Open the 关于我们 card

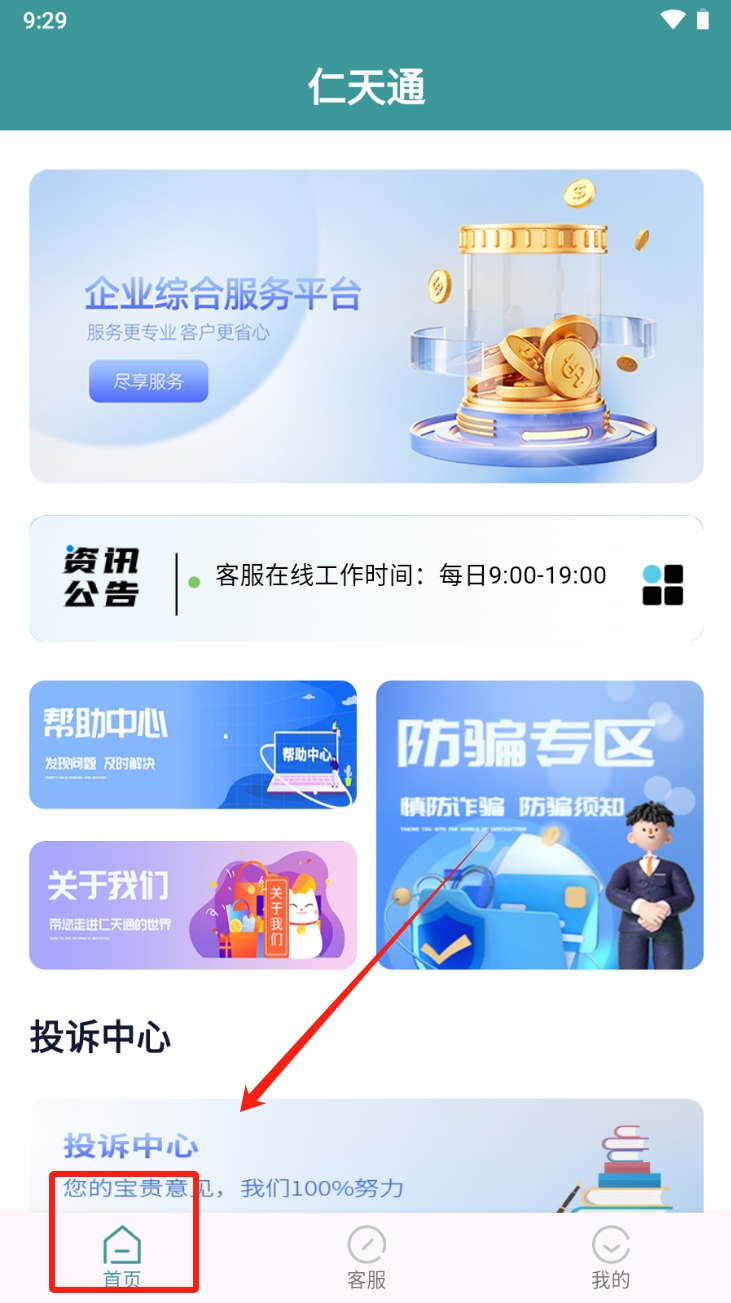click(x=192, y=904)
